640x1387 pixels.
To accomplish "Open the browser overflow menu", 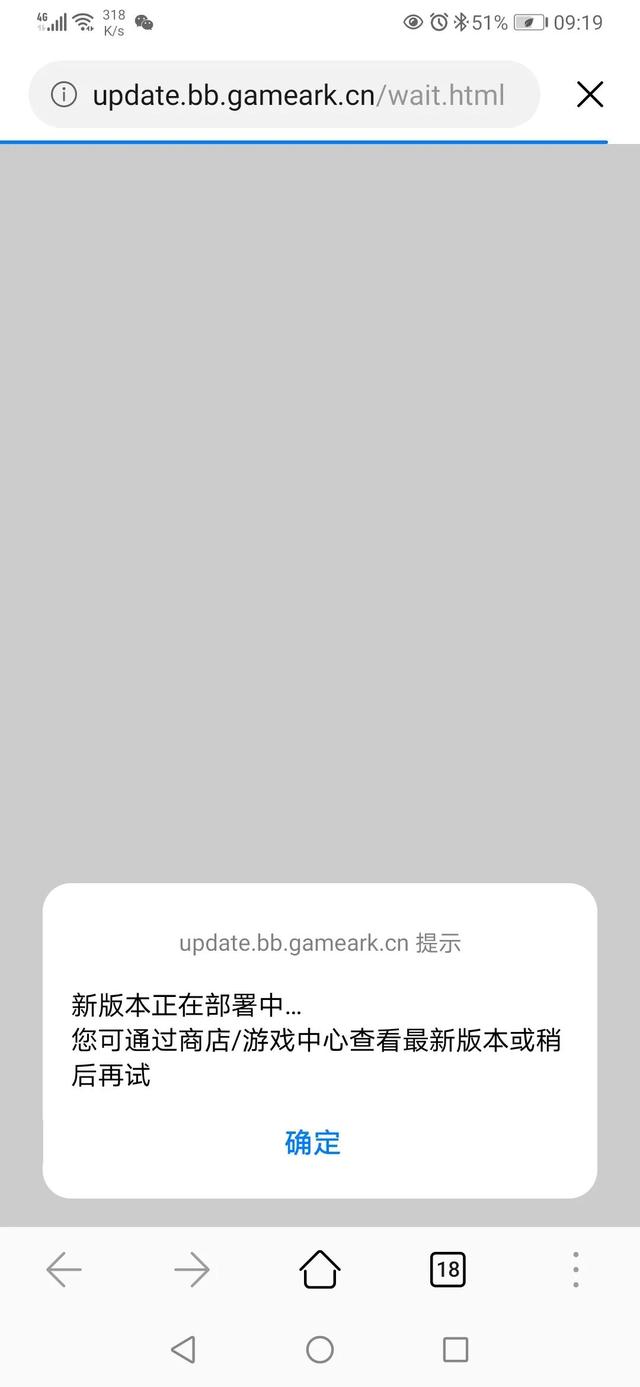I will click(575, 1270).
